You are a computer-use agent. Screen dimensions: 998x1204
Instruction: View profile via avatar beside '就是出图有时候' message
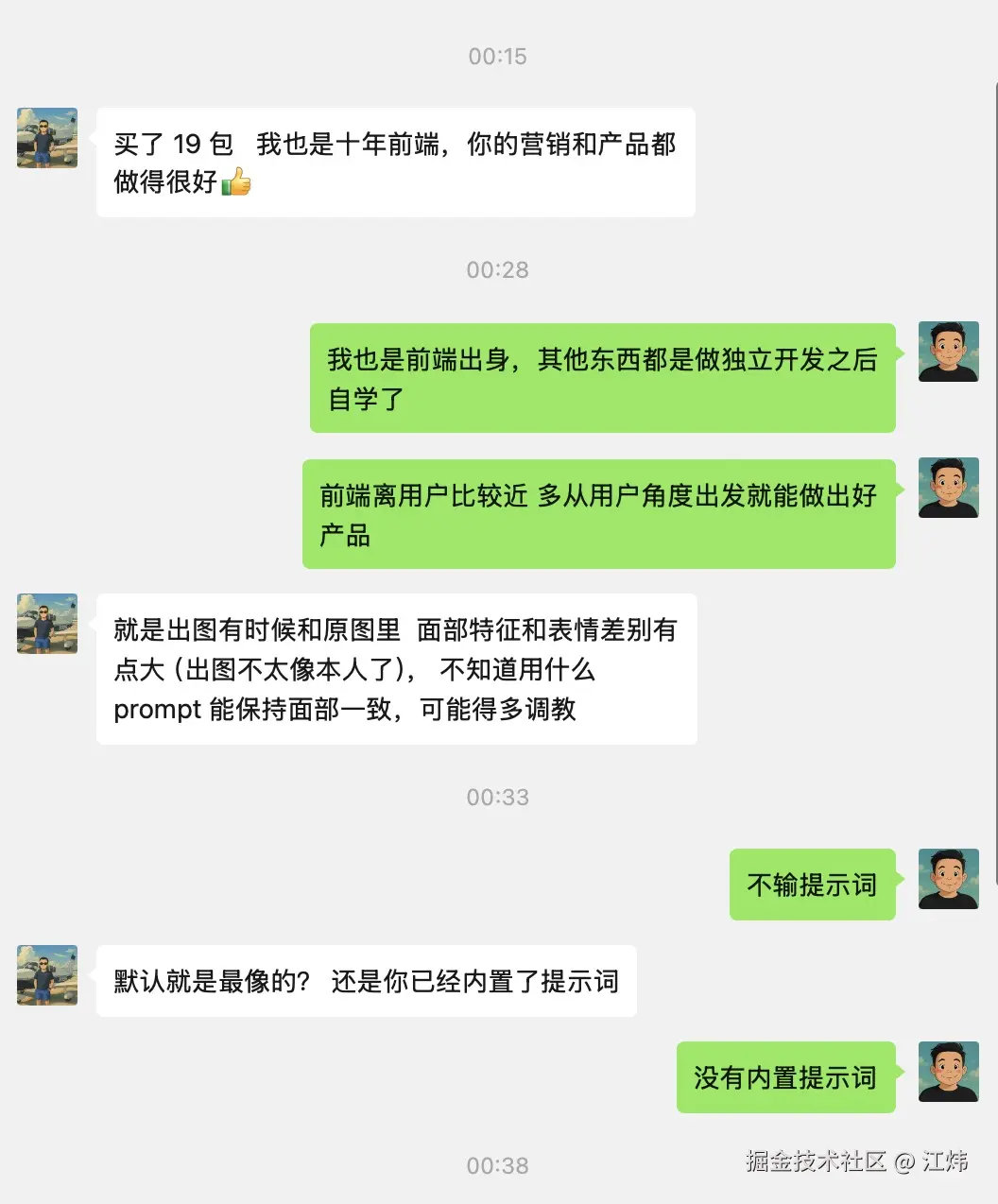[47, 624]
